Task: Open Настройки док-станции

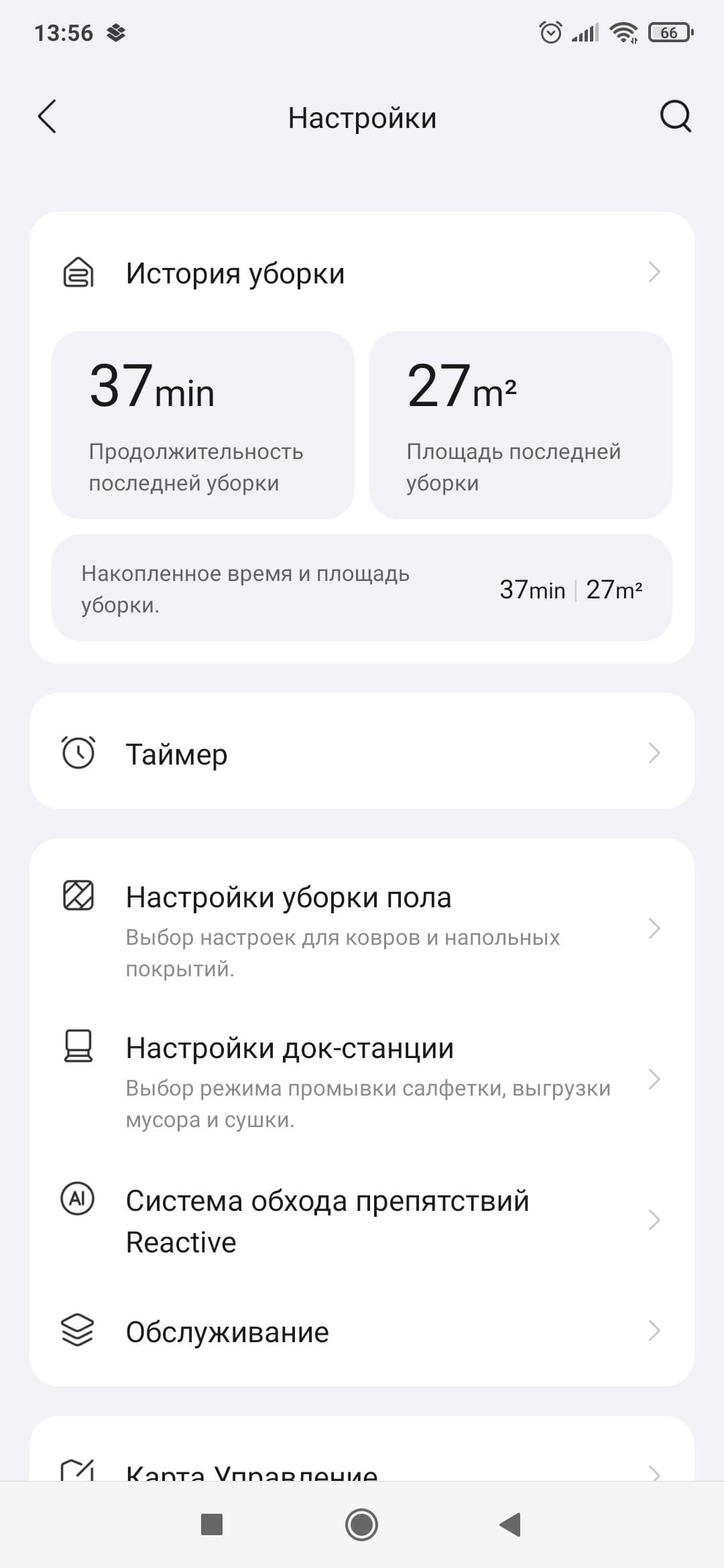Action: (362, 1080)
